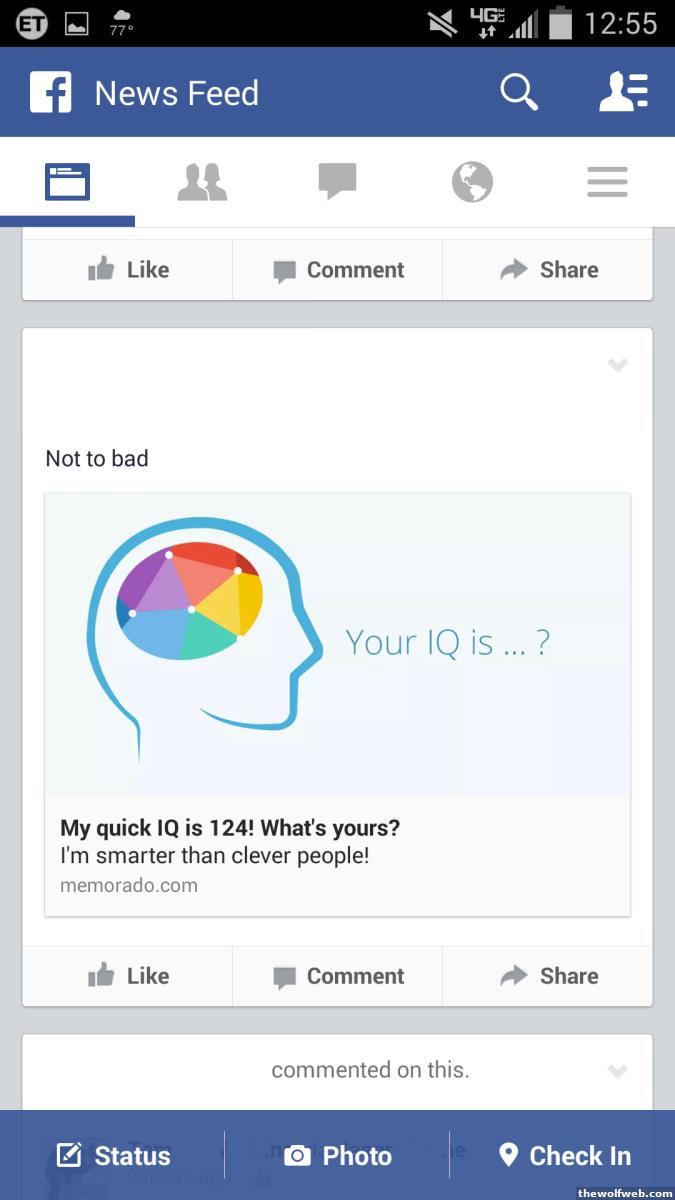
Task: Open the hamburger More menu tab
Action: (x=607, y=182)
